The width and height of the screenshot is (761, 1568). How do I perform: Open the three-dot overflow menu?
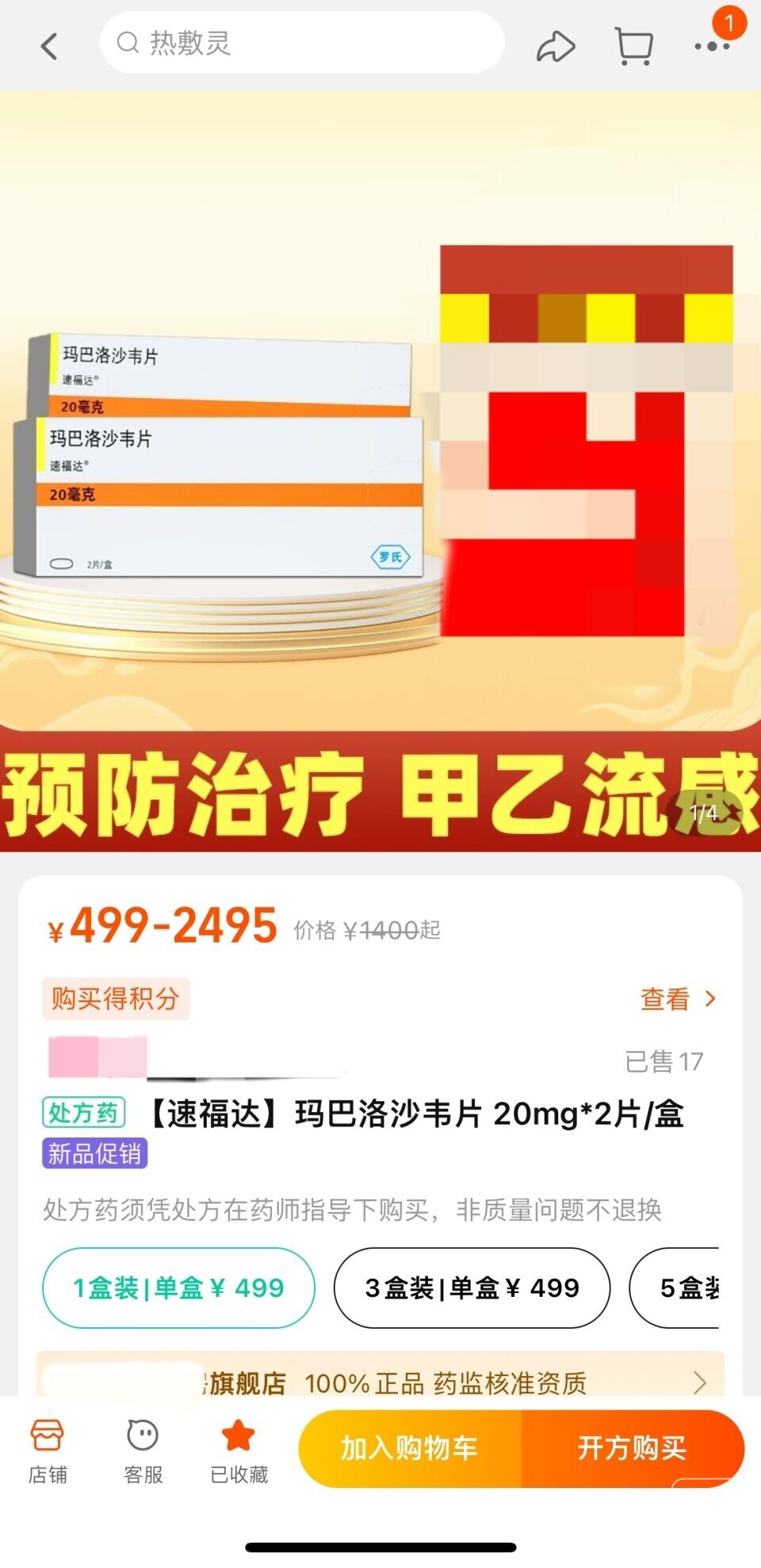[711, 46]
